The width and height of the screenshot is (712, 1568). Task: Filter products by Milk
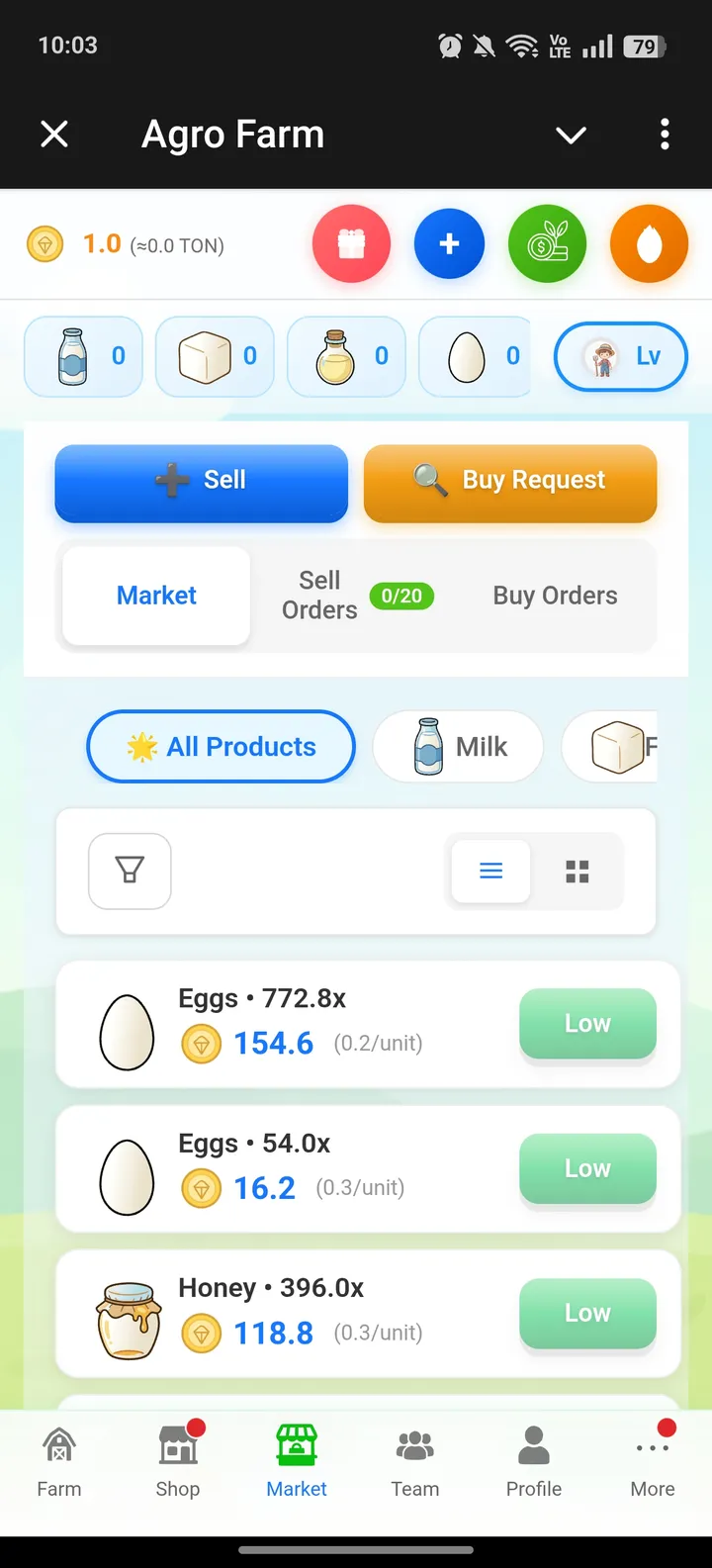click(457, 747)
